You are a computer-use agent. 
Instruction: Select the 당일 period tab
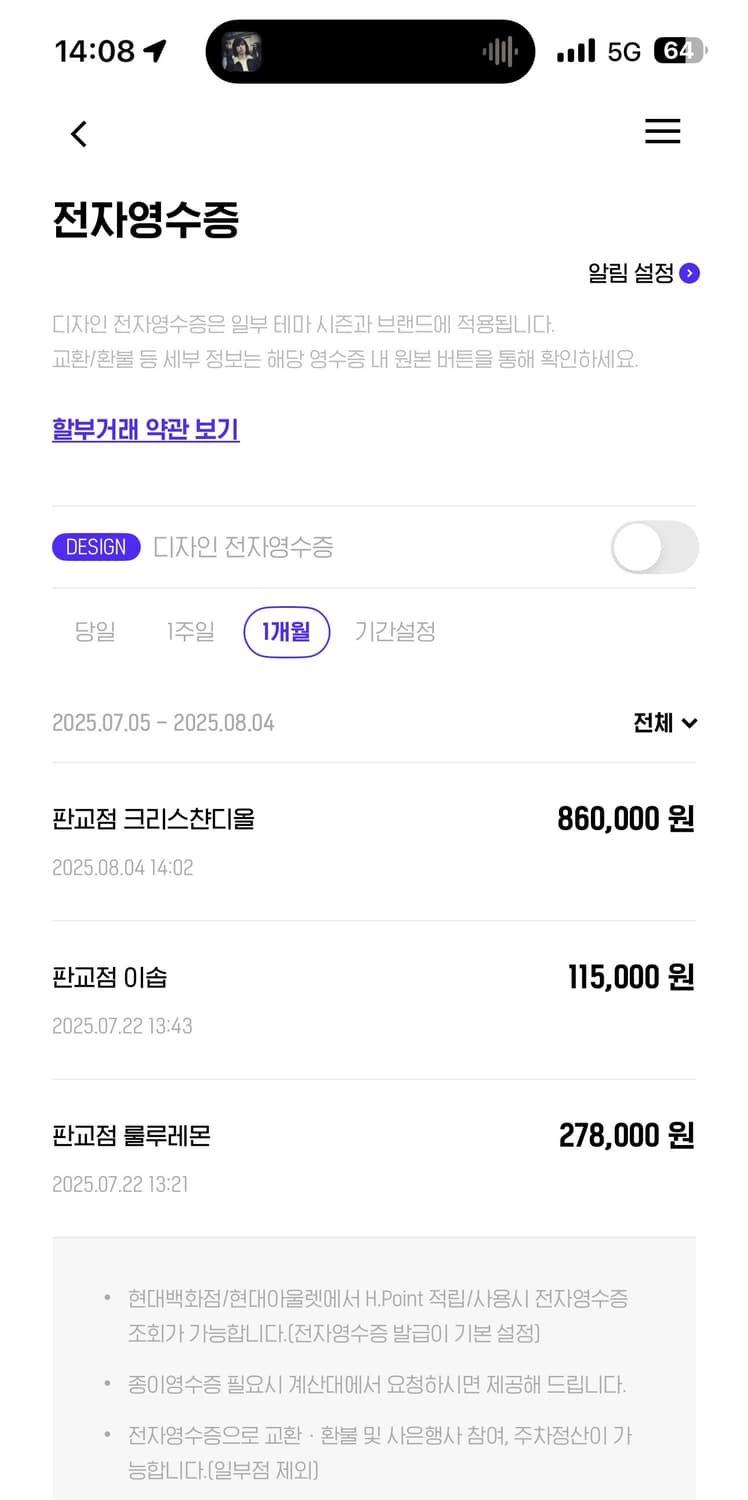click(94, 632)
